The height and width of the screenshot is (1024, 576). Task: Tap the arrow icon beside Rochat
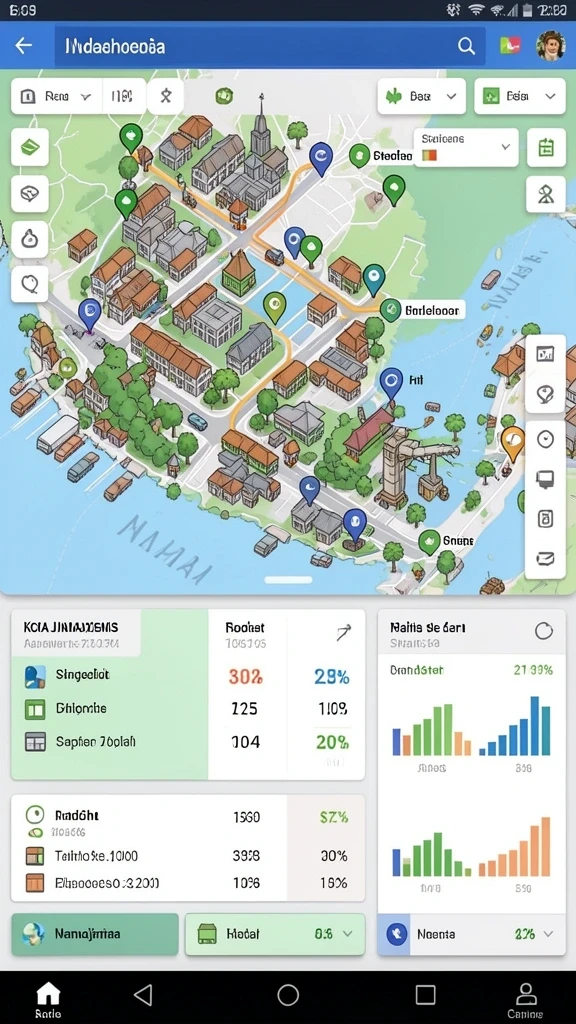point(344,632)
